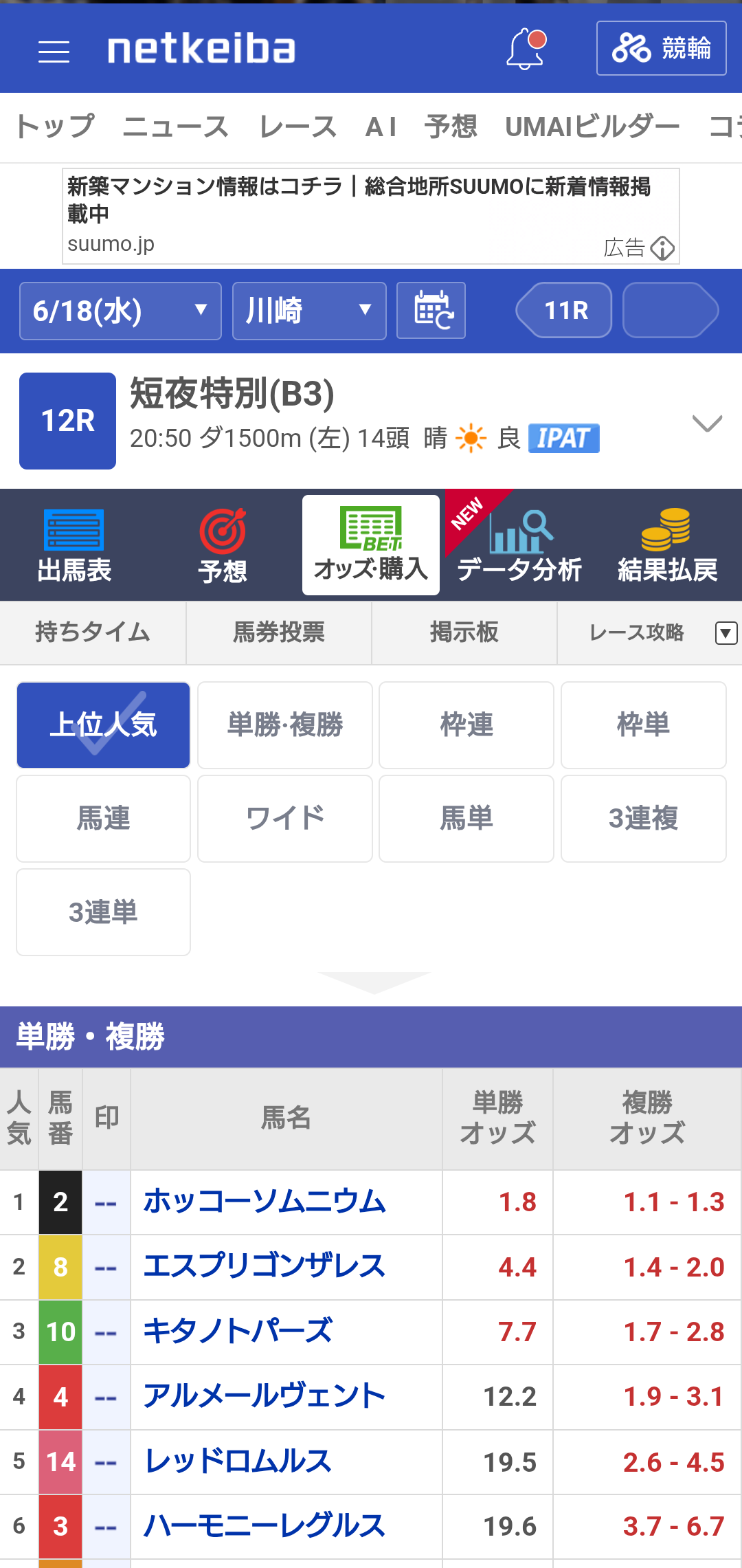Open the notifications bell
The width and height of the screenshot is (742, 1568).
[x=526, y=49]
